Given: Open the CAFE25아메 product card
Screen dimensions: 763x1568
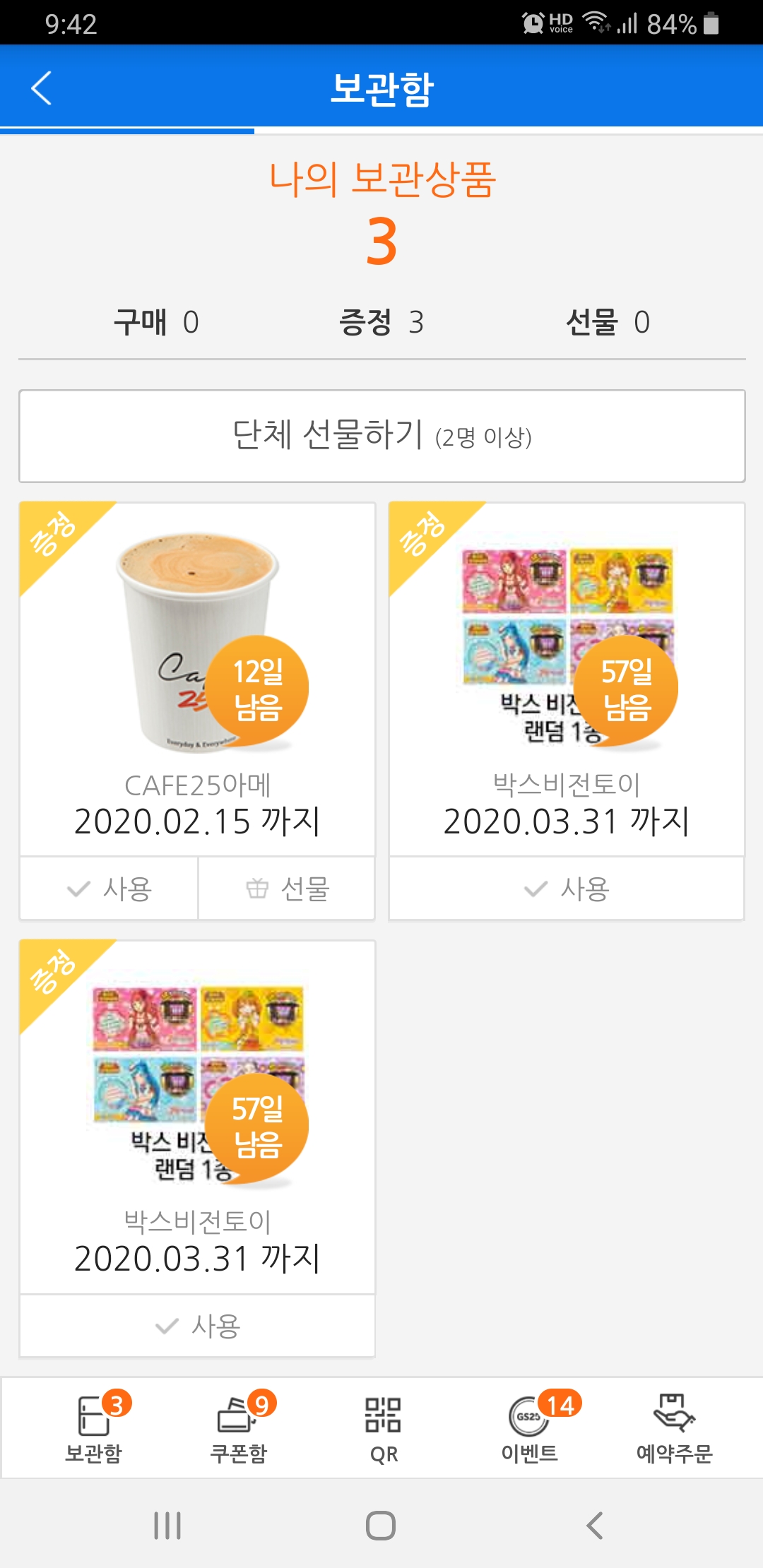Looking at the screenshot, I should (197, 678).
